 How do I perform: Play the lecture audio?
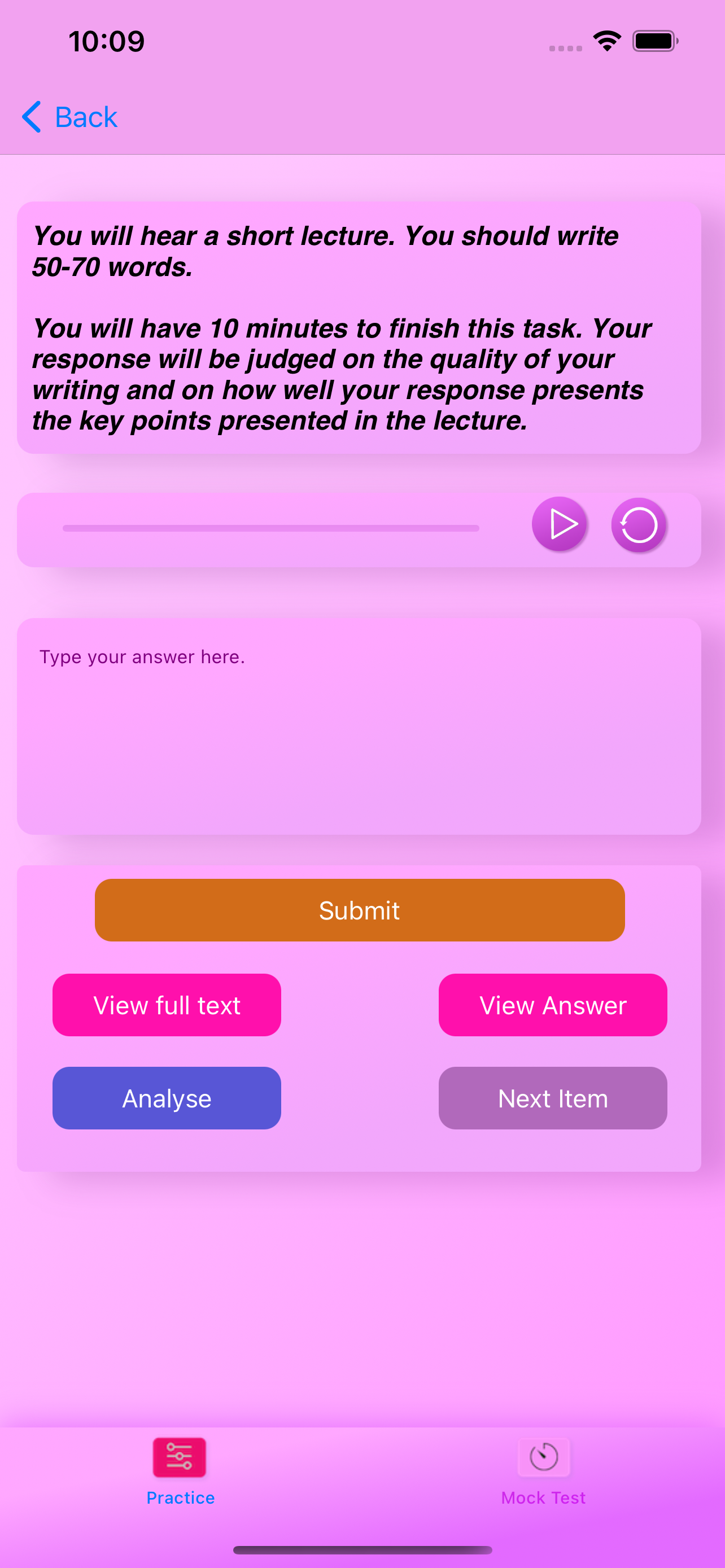click(560, 524)
